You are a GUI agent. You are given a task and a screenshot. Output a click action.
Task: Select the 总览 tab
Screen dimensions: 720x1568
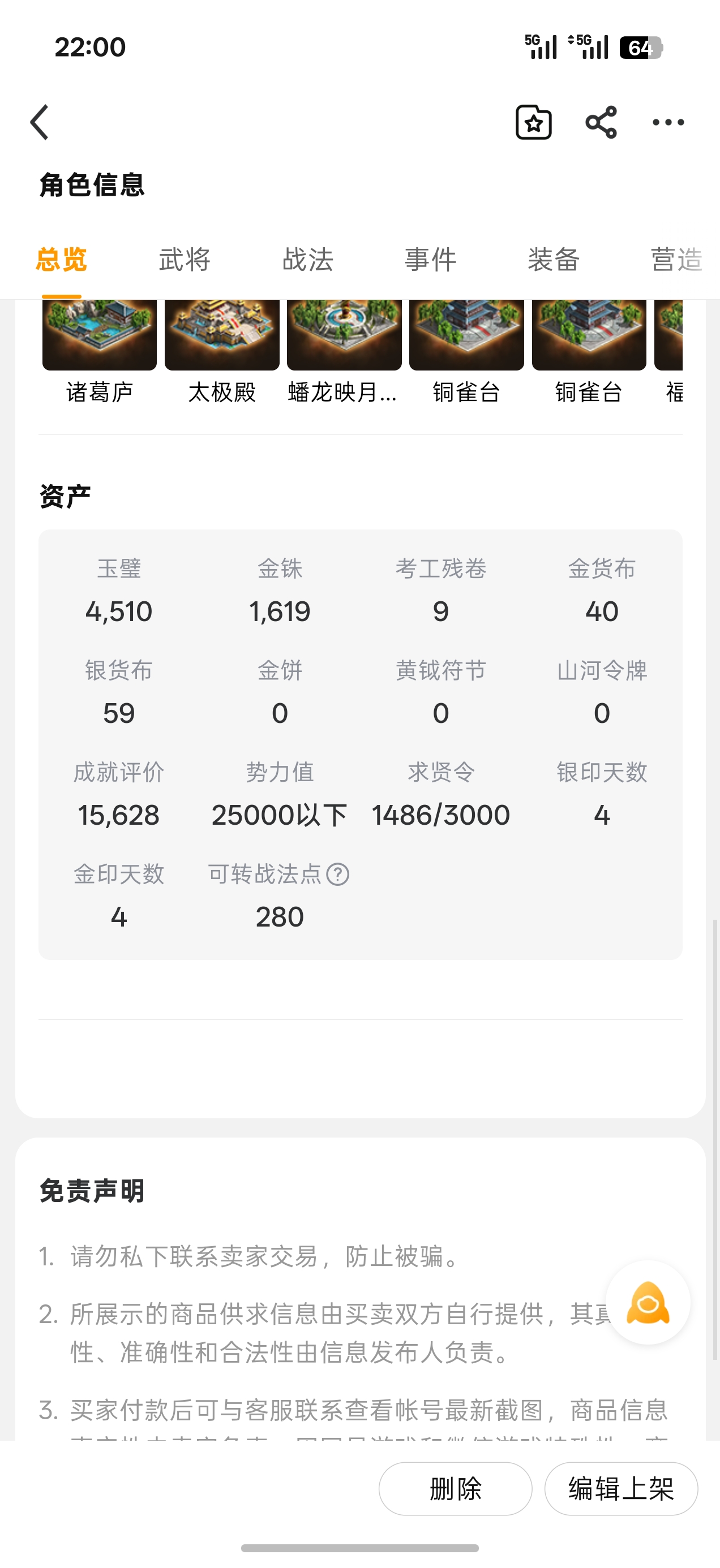[x=62, y=259]
